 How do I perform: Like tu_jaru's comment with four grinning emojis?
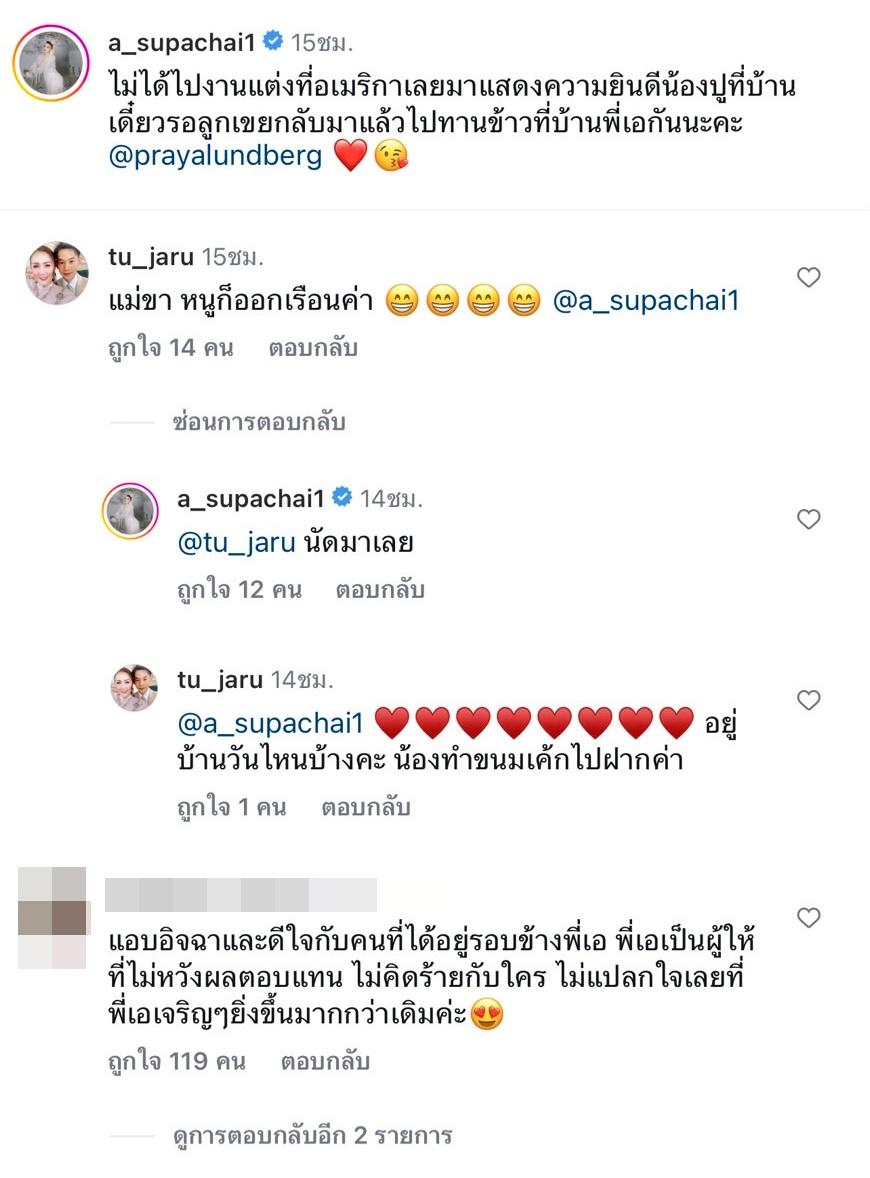tap(808, 278)
